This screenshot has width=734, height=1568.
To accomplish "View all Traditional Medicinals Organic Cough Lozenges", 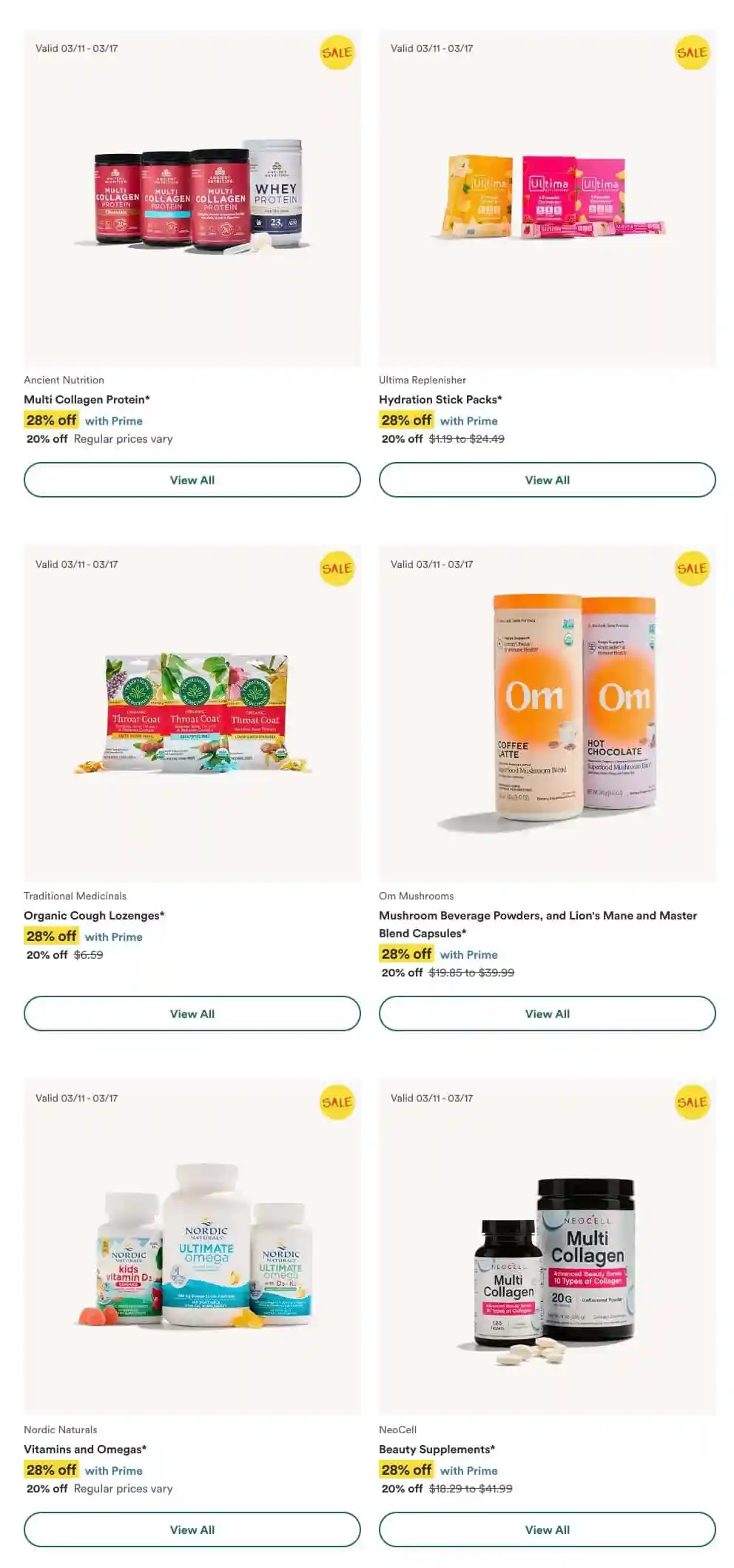I will pos(192,1013).
